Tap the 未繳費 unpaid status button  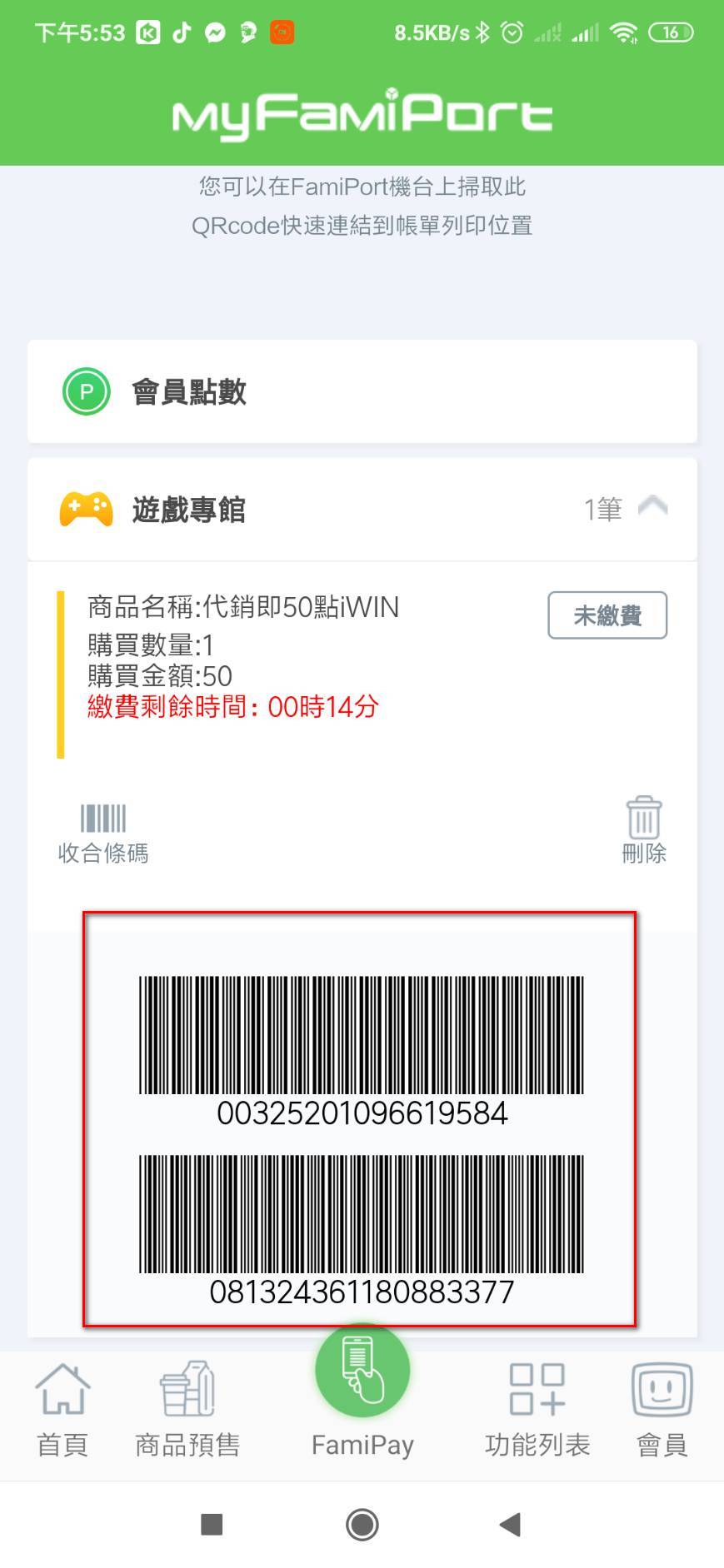[607, 615]
